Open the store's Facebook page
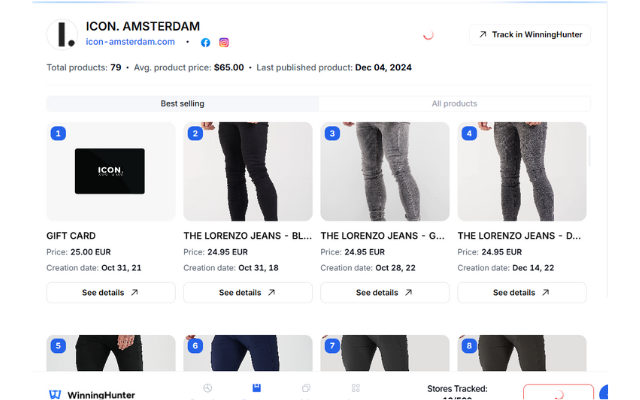The image size is (640, 400). click(206, 42)
